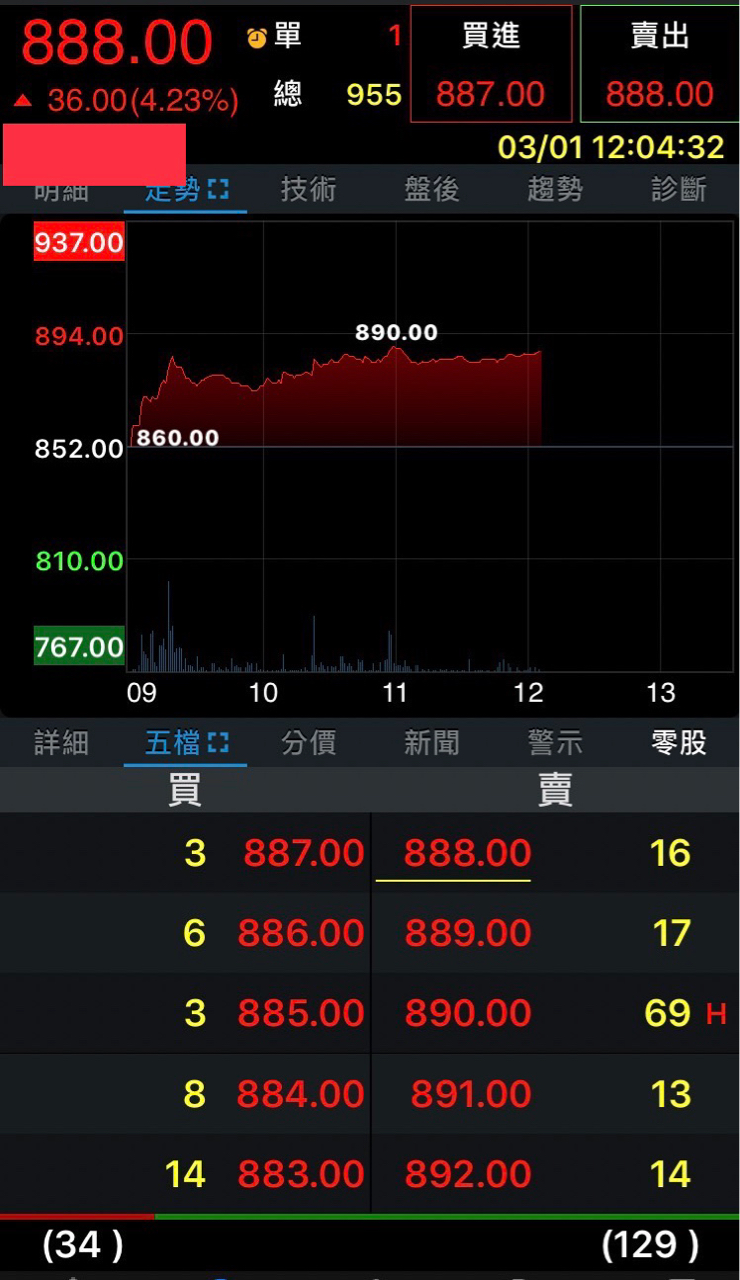Screen dimensions: 740x1280
Task: Expand the 走勢 chart to fullscreen
Action: click(218, 189)
